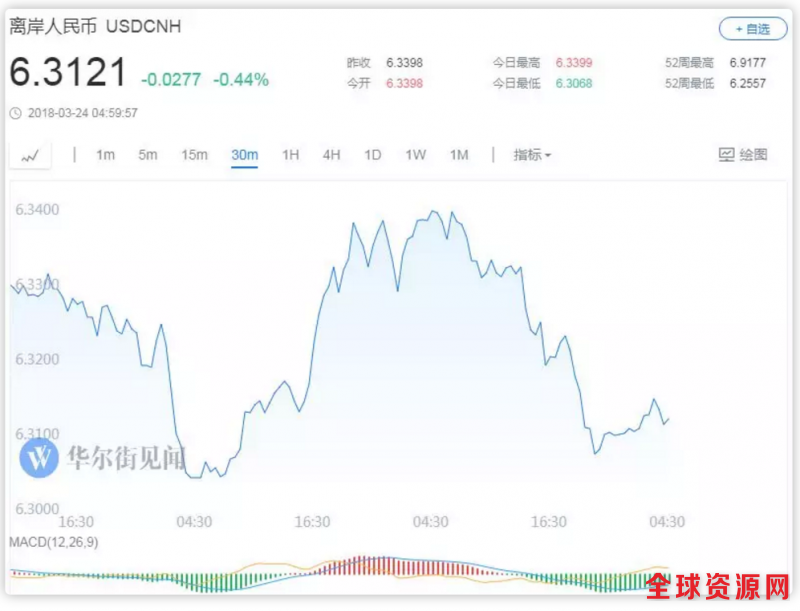Expand the 指标 indicators dropdown
The width and height of the screenshot is (800, 611).
click(531, 155)
